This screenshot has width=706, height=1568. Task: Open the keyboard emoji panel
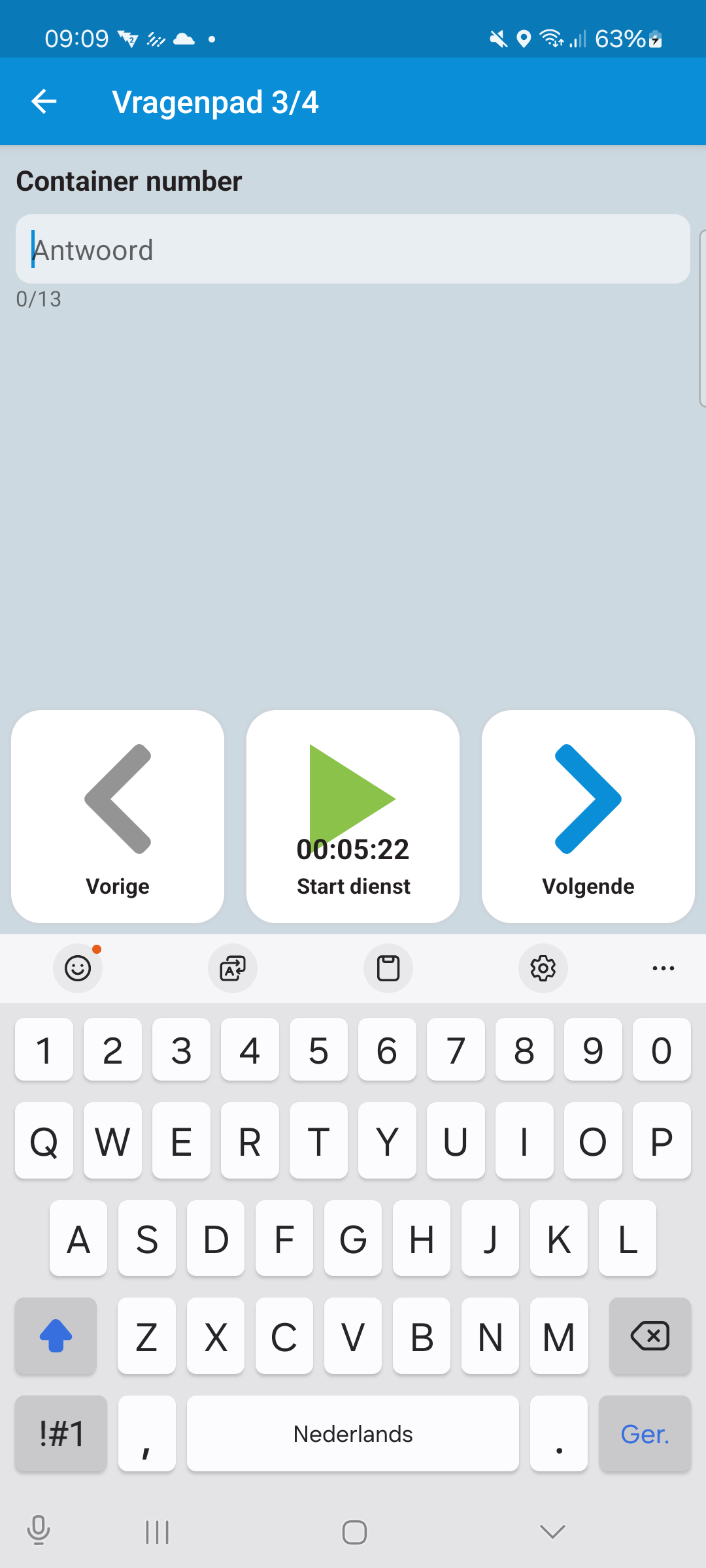pyautogui.click(x=78, y=968)
